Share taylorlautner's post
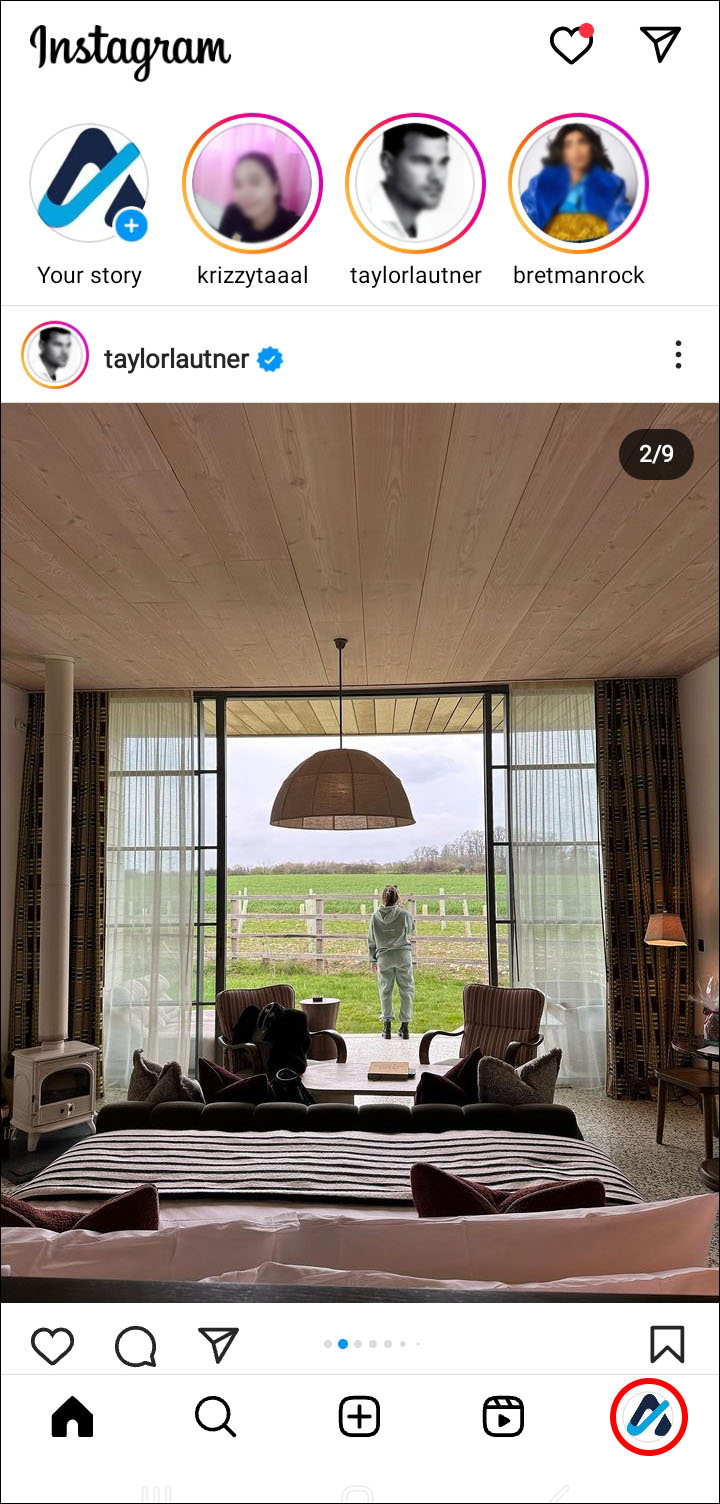 point(218,1345)
